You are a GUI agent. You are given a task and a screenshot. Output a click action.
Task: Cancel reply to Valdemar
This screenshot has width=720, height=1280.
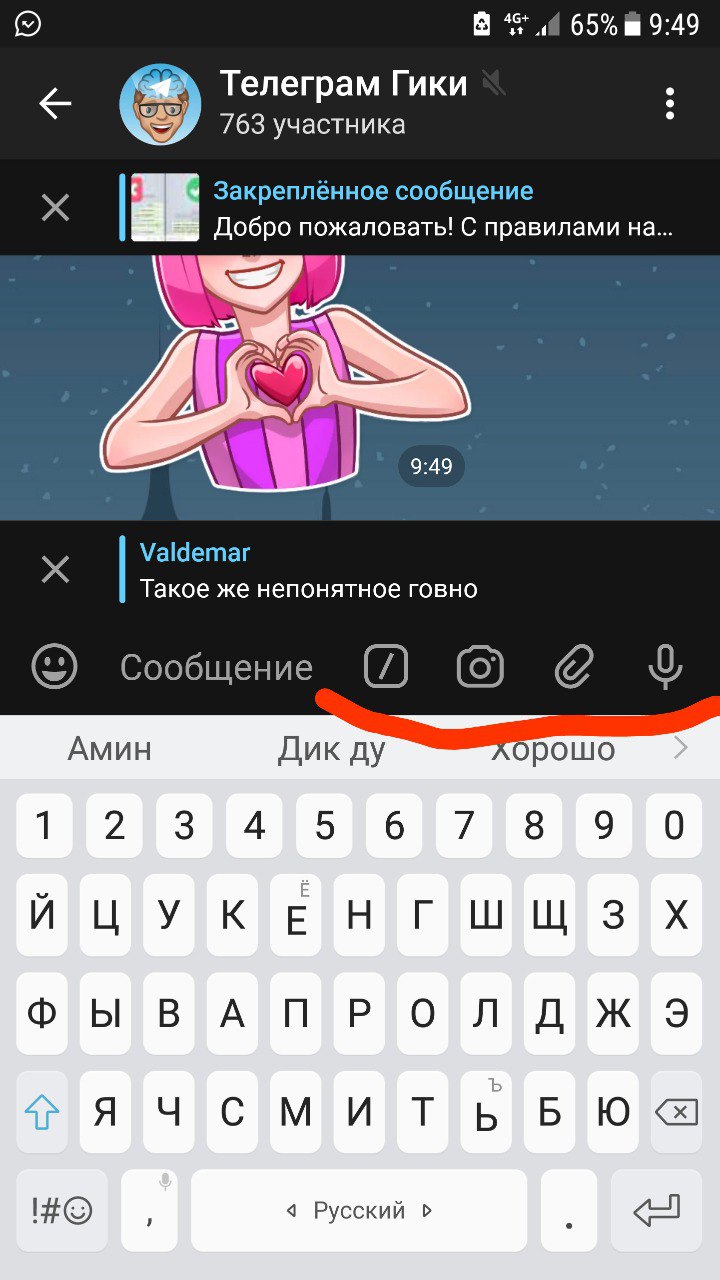click(x=55, y=570)
